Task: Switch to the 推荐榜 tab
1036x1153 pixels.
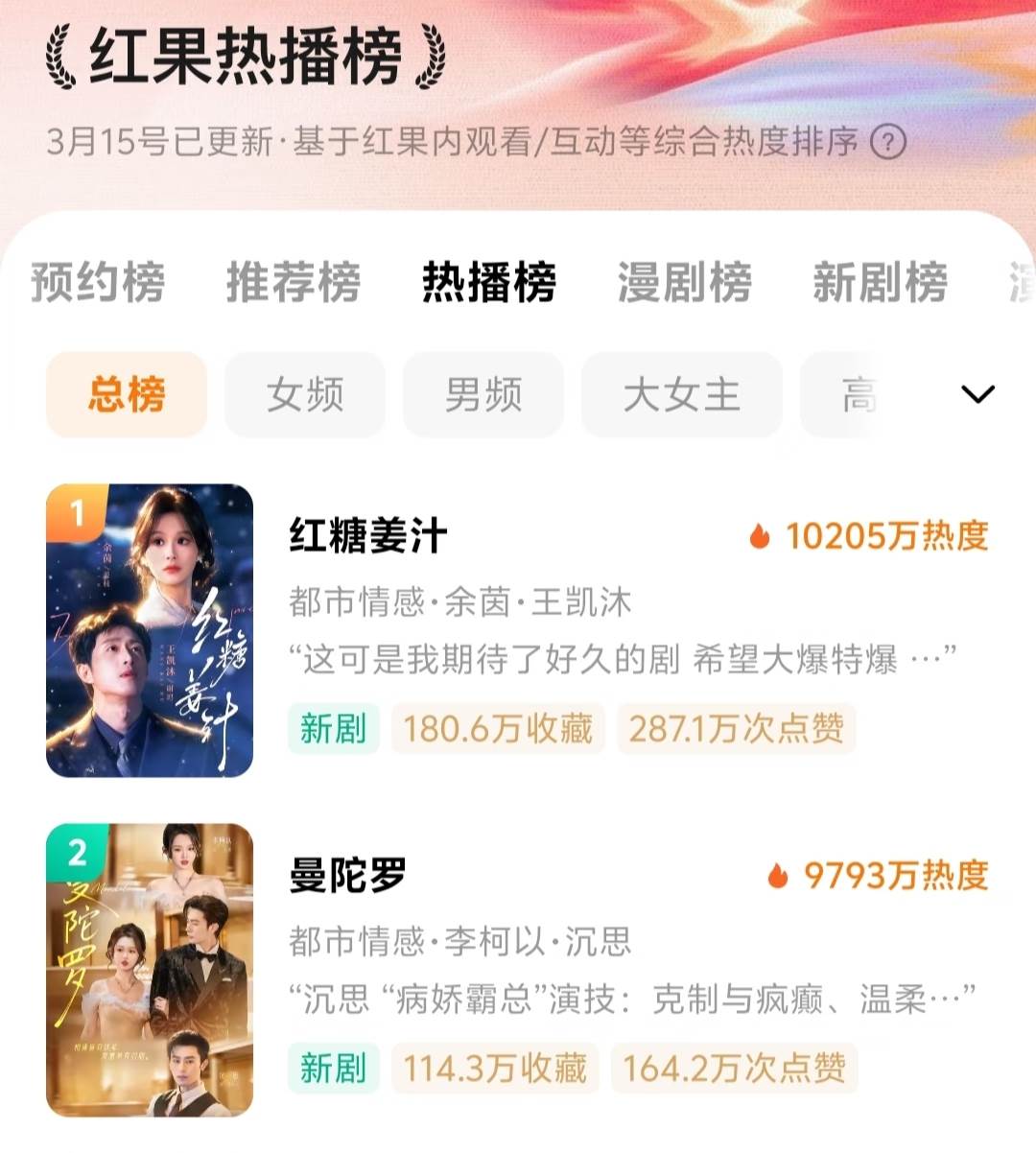Action: tap(294, 282)
